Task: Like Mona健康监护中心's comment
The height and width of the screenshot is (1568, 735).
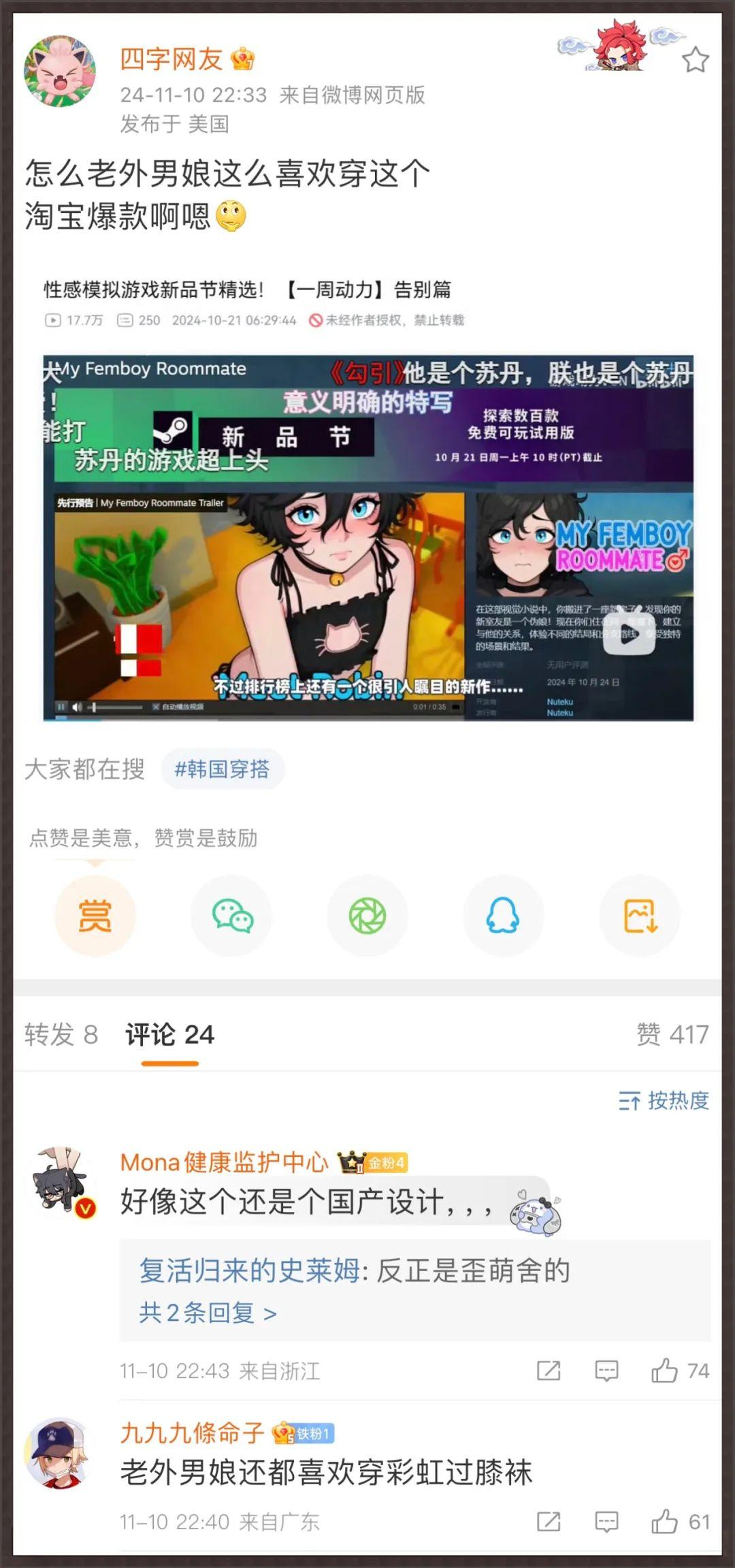Action: tap(665, 1371)
